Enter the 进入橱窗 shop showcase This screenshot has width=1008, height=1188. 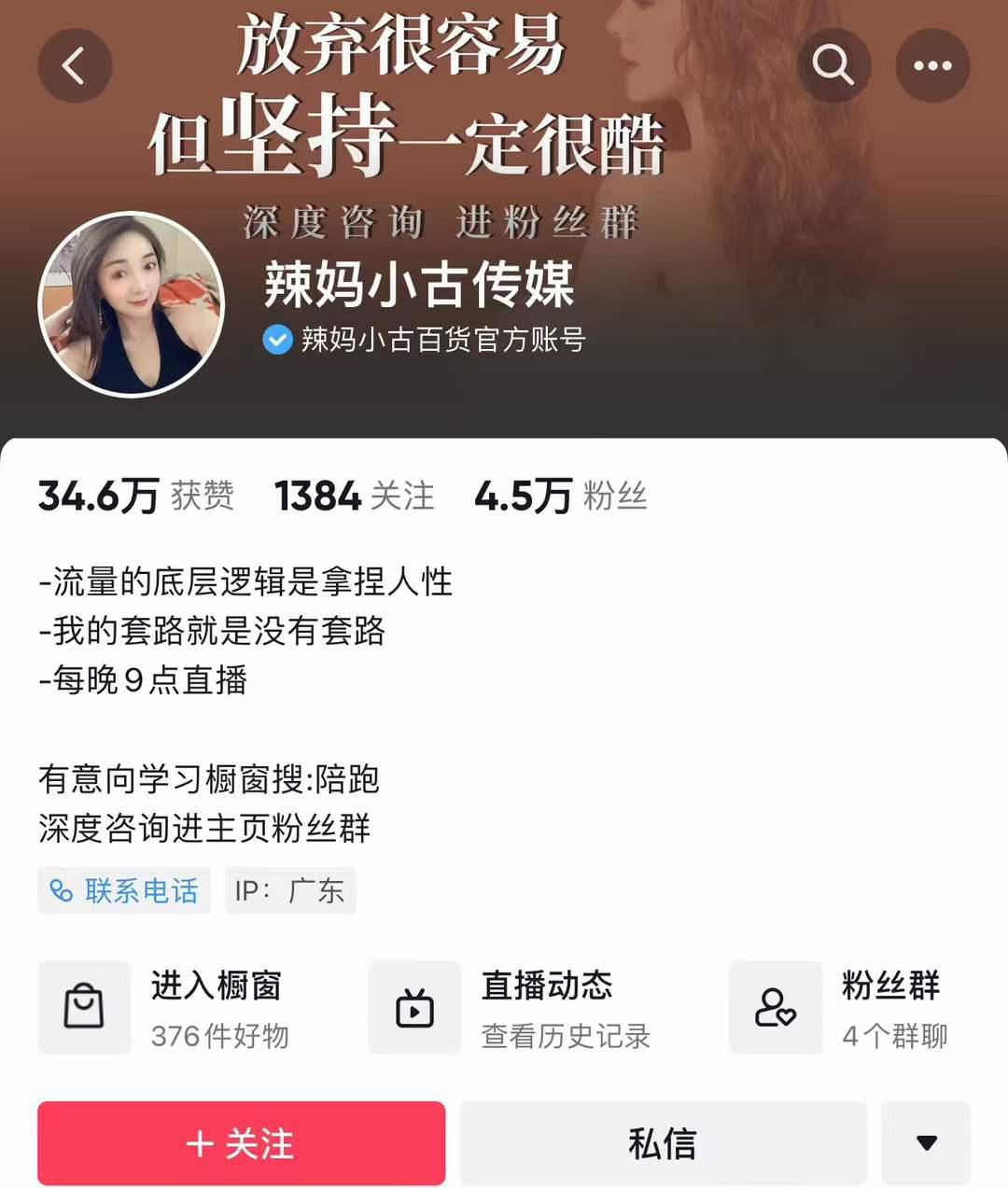(x=177, y=1008)
